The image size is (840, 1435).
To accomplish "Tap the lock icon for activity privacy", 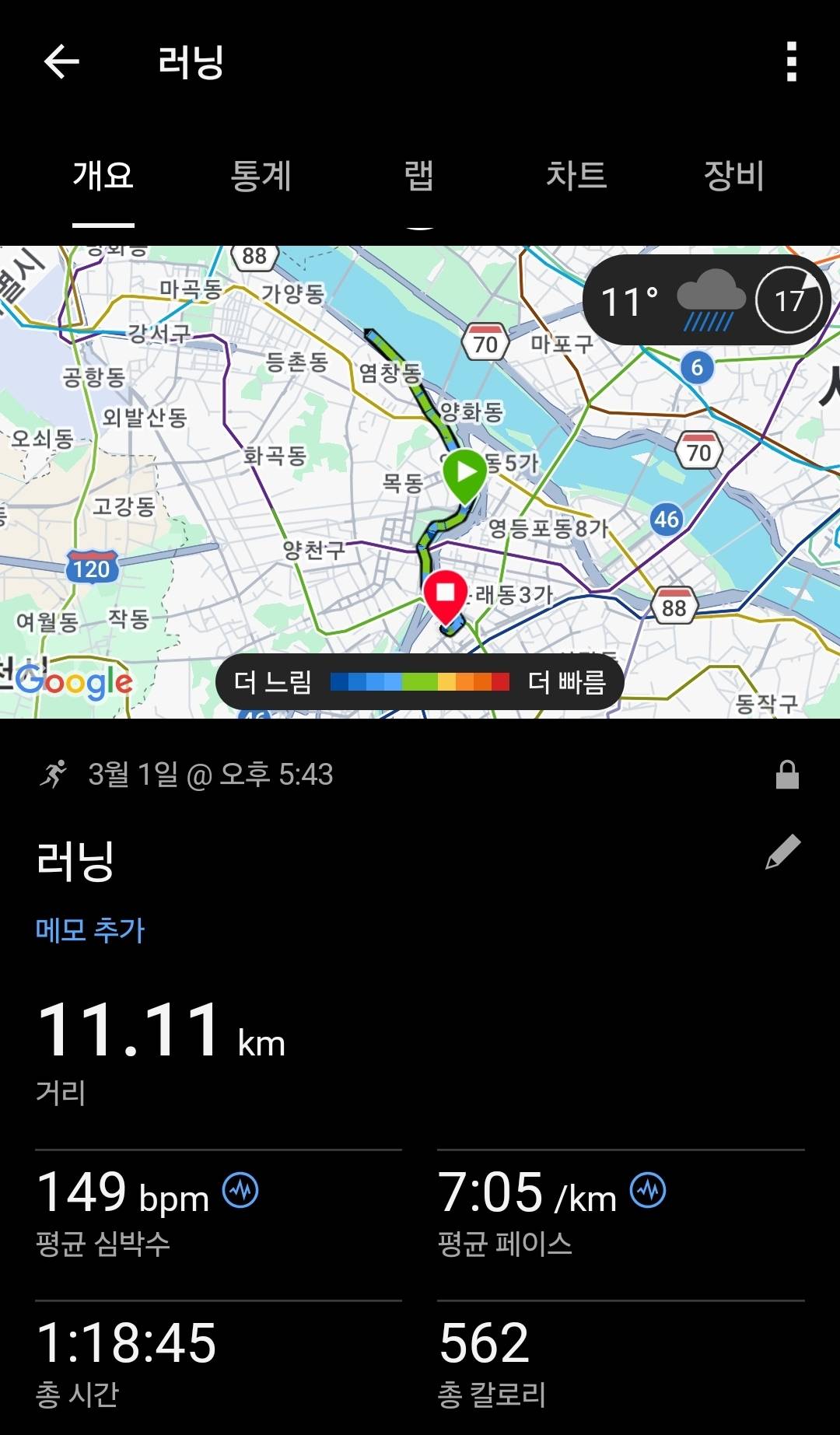I will tap(786, 775).
